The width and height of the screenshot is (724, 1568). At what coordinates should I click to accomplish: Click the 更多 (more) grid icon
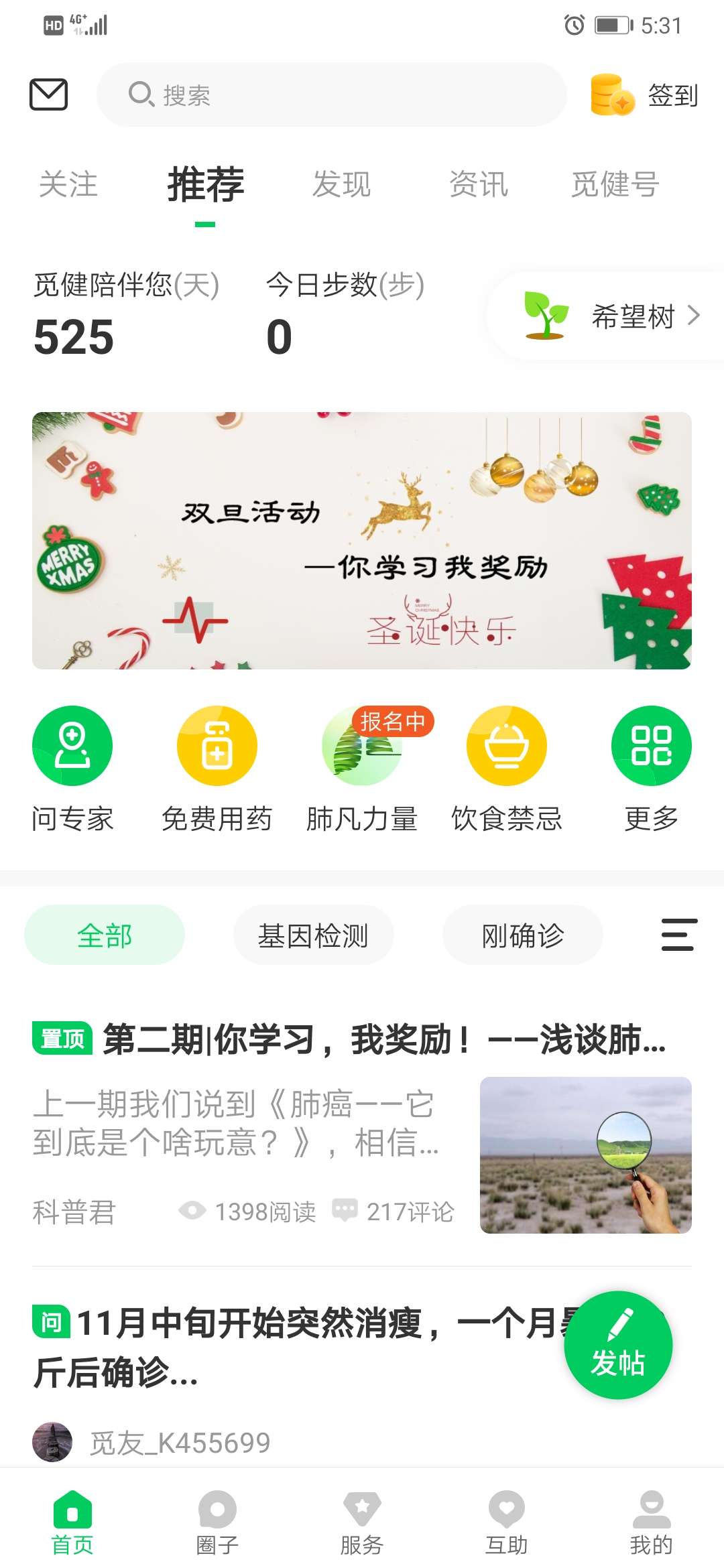(x=650, y=746)
